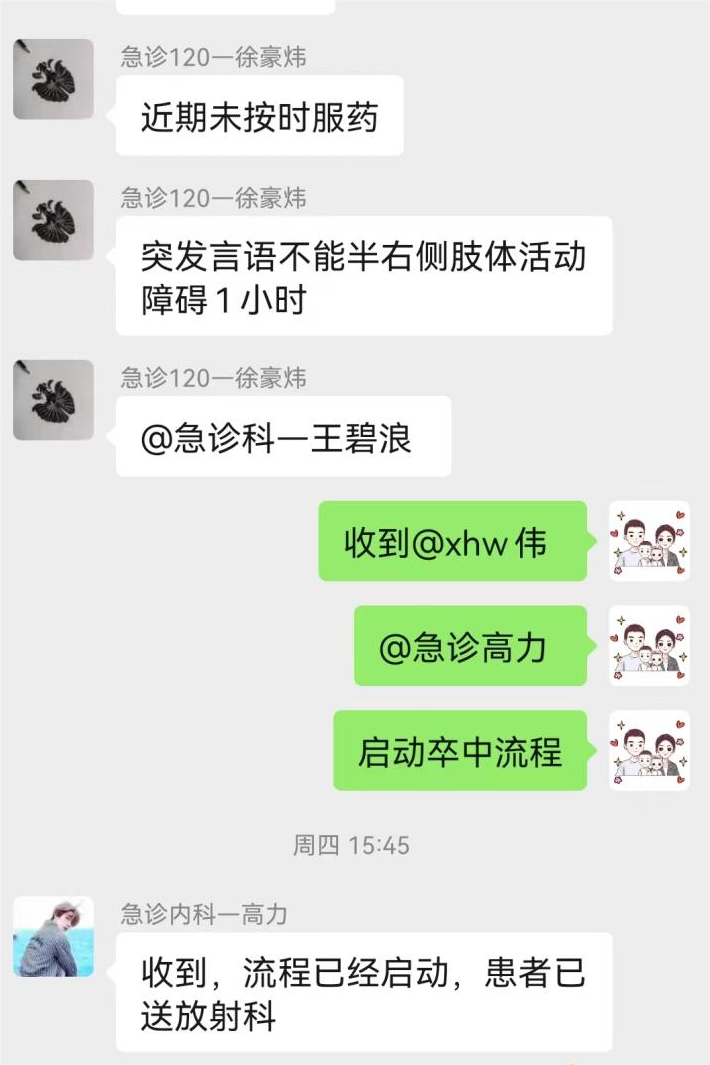
Task: View 急诊内科一高力's profile avatar
Action: (53, 936)
